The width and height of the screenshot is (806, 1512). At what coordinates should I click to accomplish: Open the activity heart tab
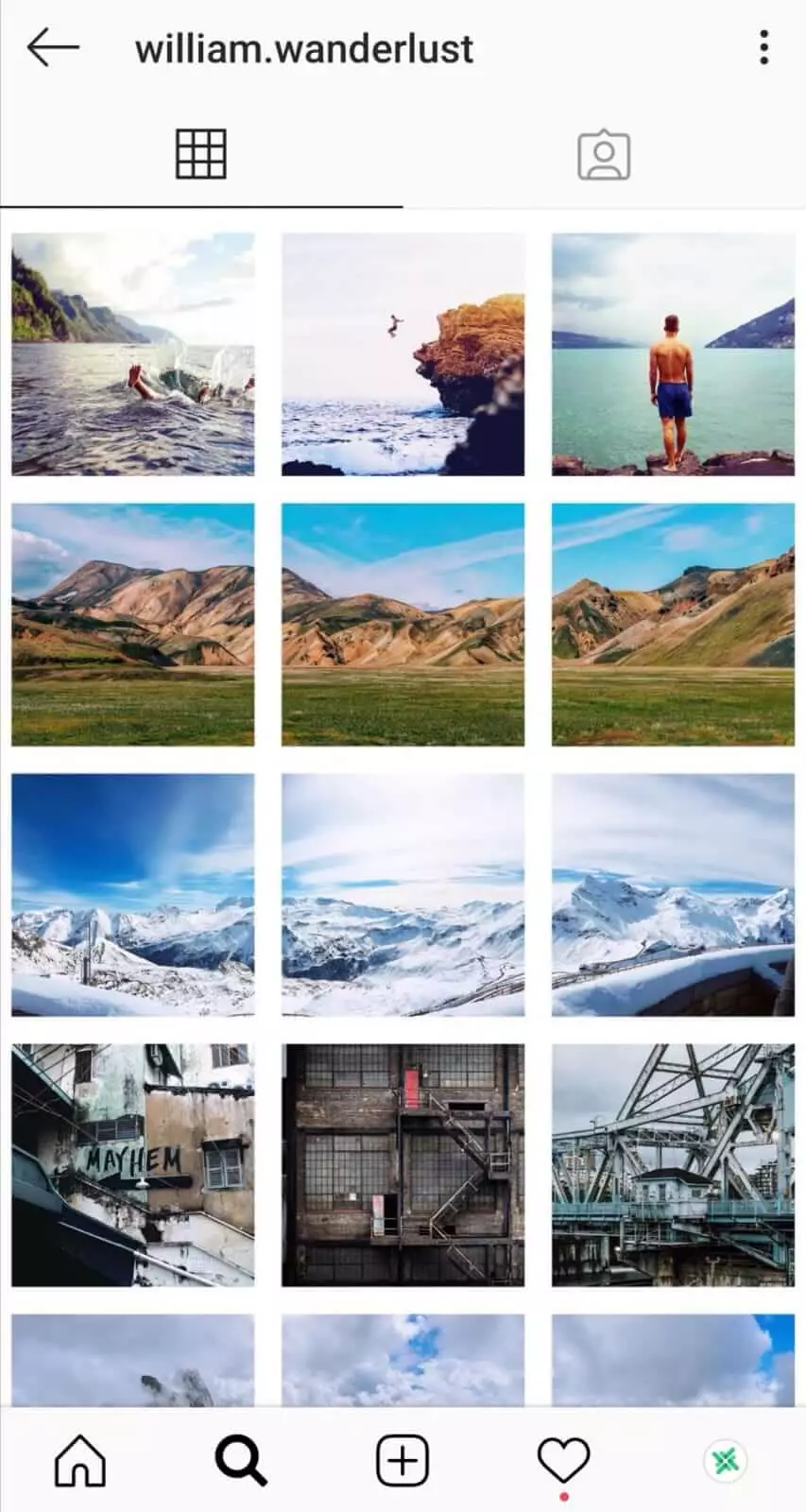[563, 1461]
